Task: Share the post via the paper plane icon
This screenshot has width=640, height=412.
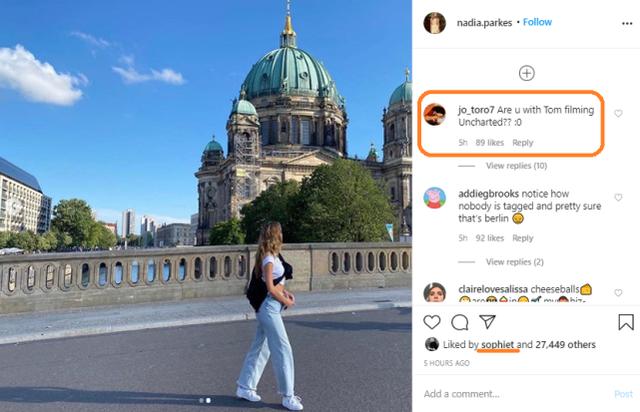Action: coord(487,322)
